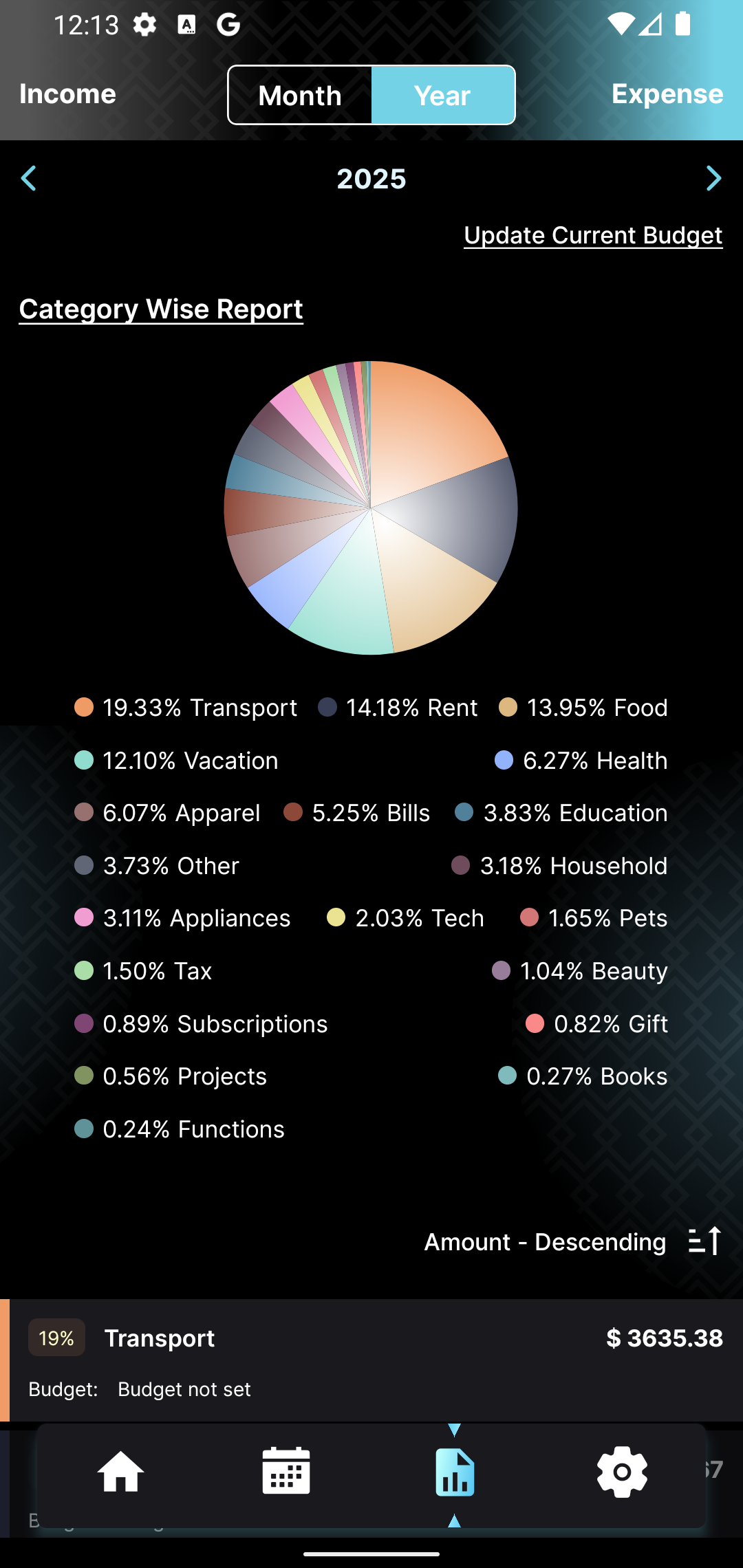
Task: Select the highlighted Reports chart icon
Action: pos(455,1473)
